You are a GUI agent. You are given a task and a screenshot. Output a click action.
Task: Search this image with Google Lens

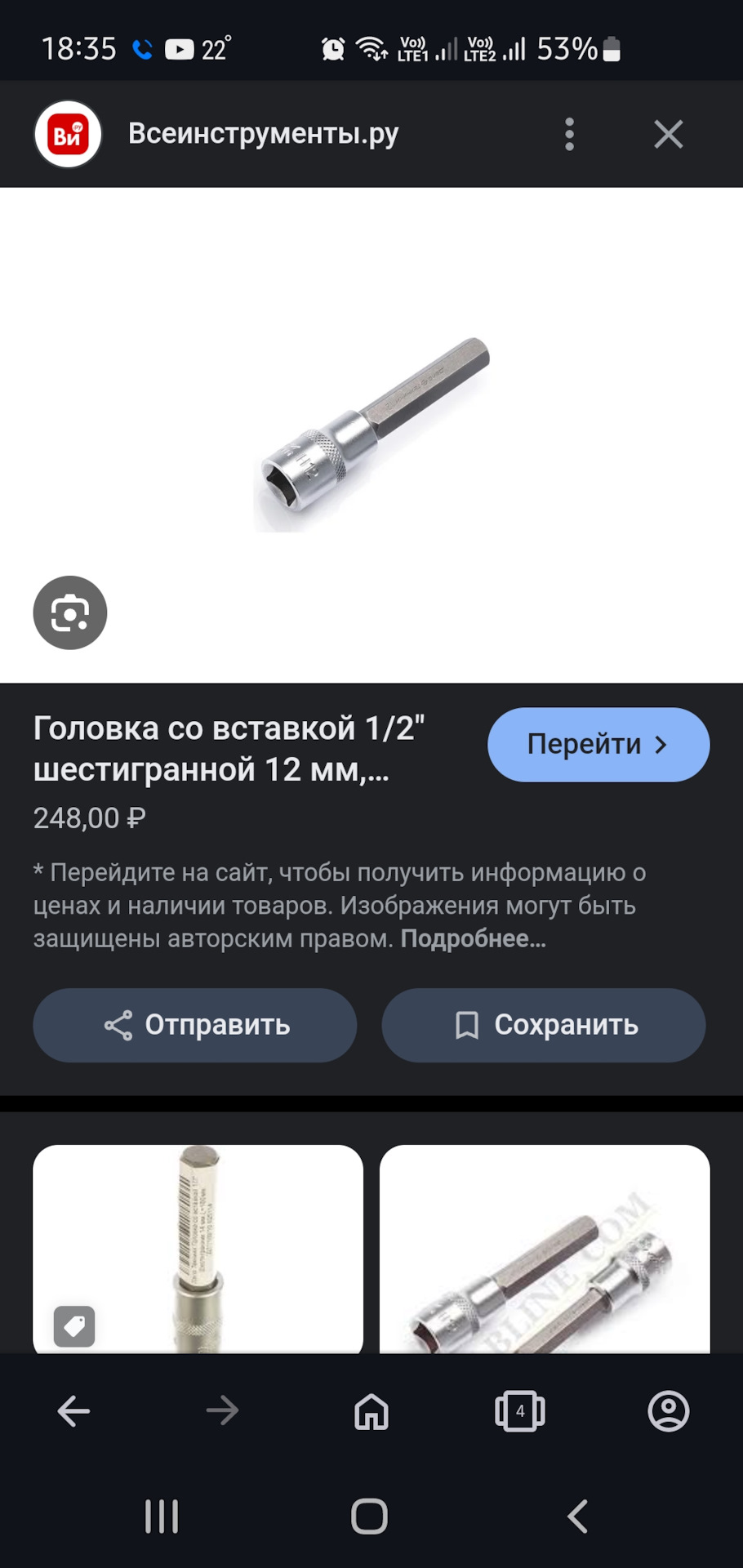click(x=70, y=612)
